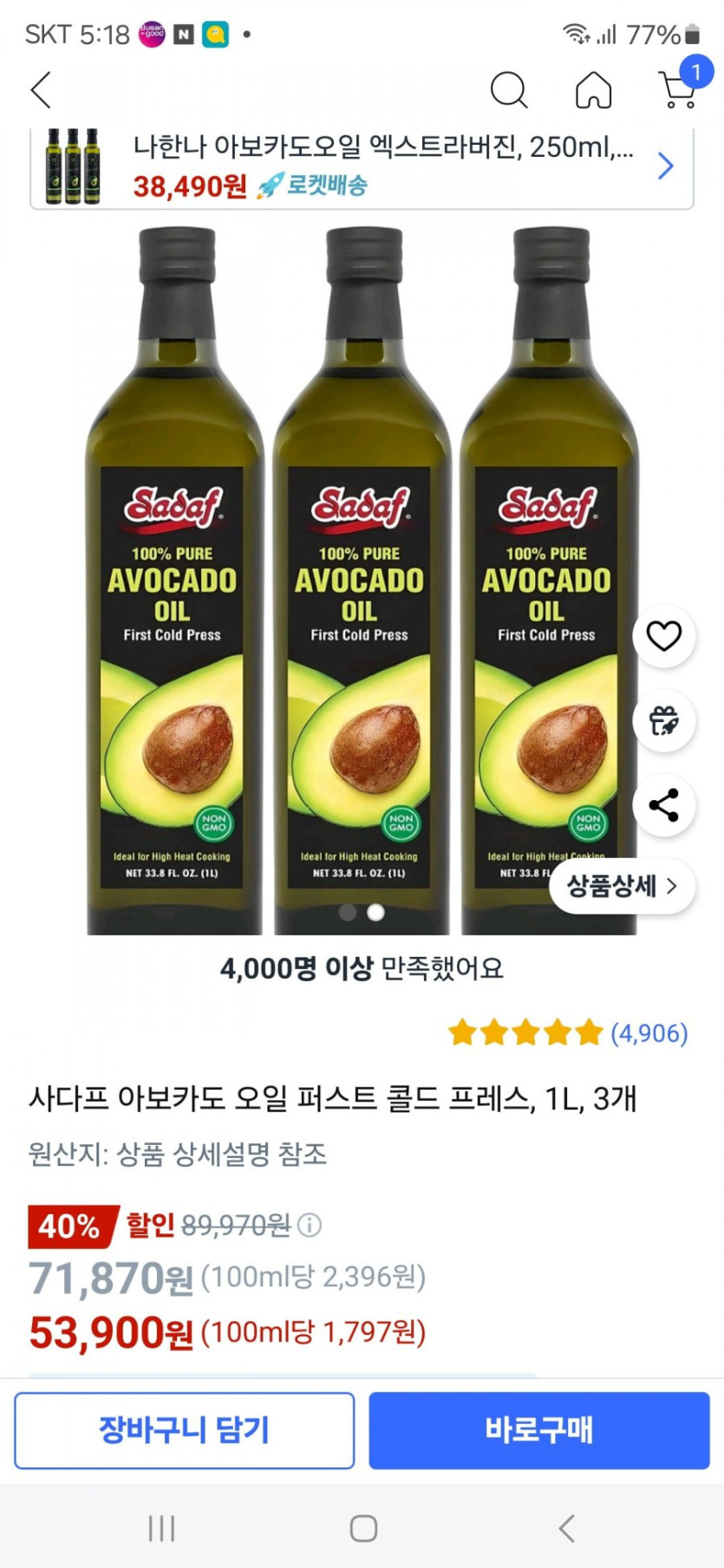The height and width of the screenshot is (1568, 724).
Task: Go to the Coupang home page
Action: pos(594,90)
